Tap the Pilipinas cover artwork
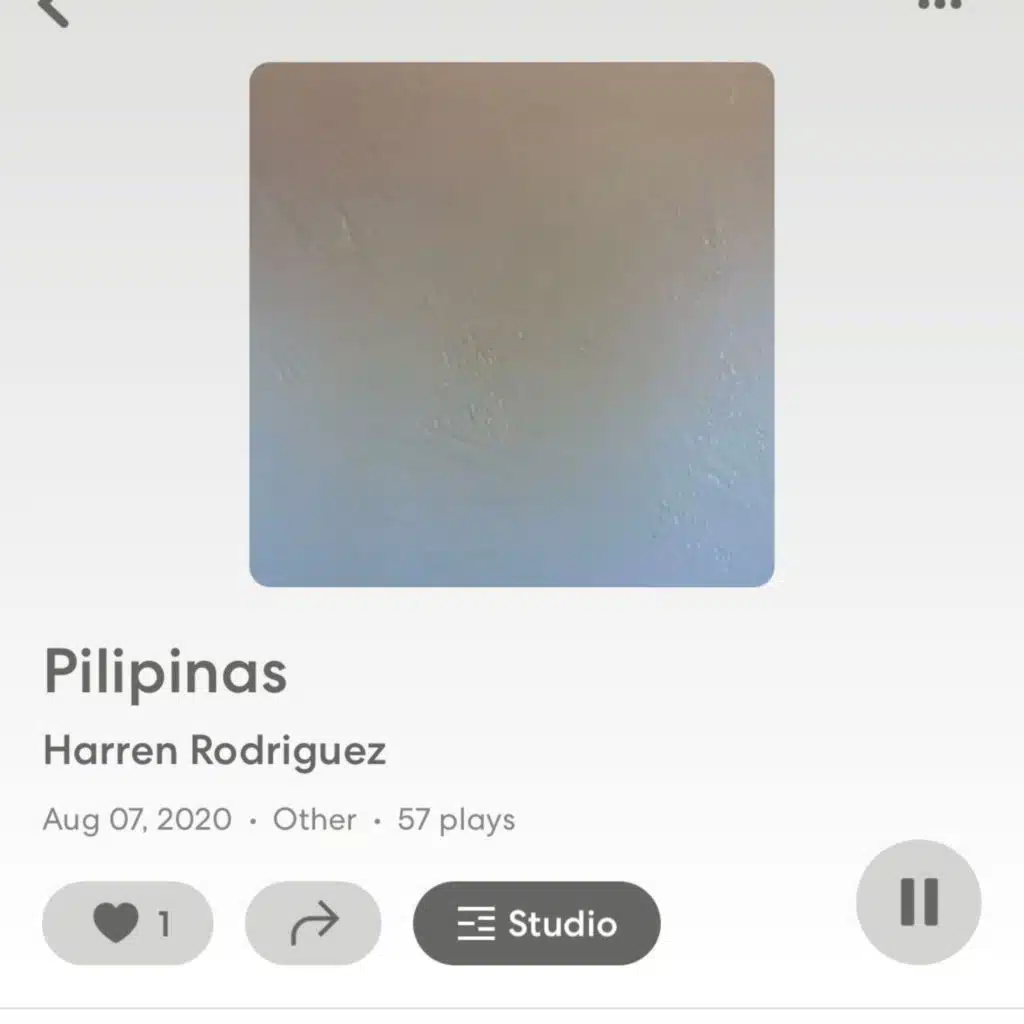1024x1024 pixels. (512, 325)
